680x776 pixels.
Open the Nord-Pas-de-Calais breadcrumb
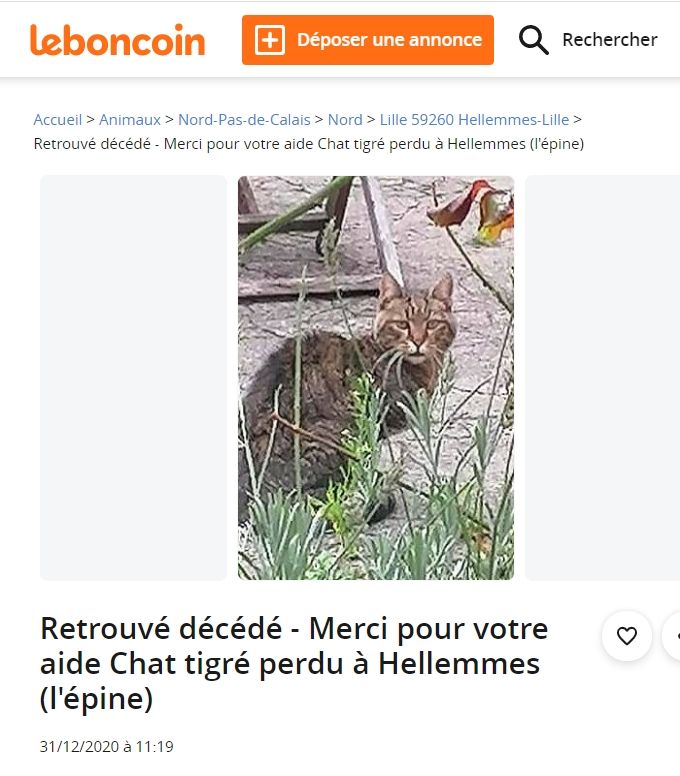click(244, 120)
